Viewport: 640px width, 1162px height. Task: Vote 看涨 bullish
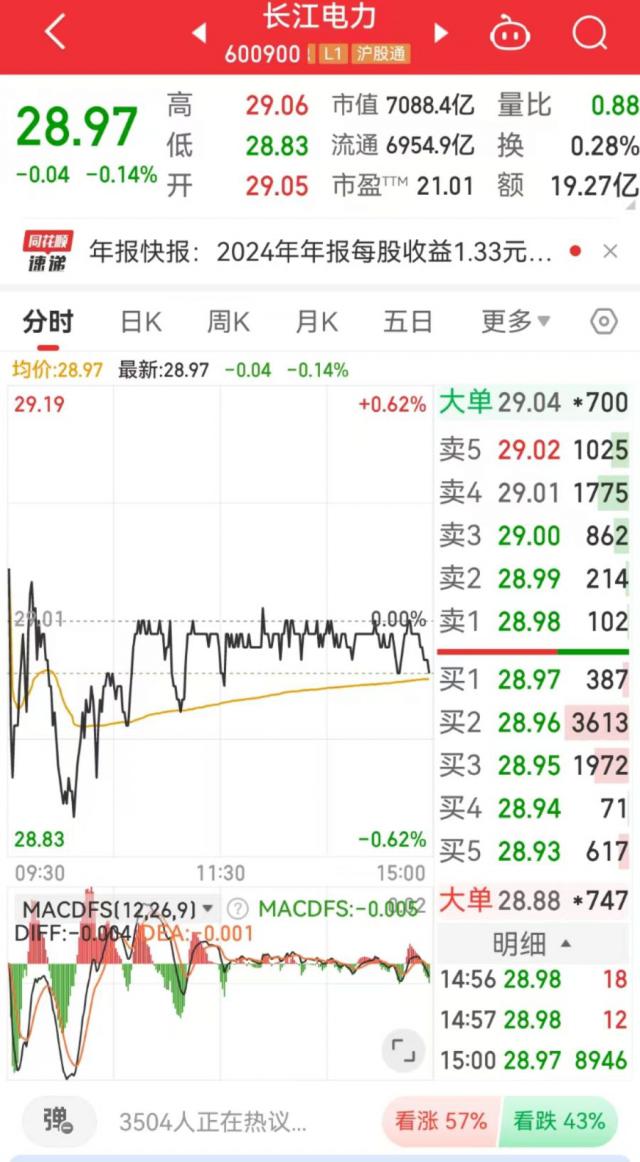440,1121
